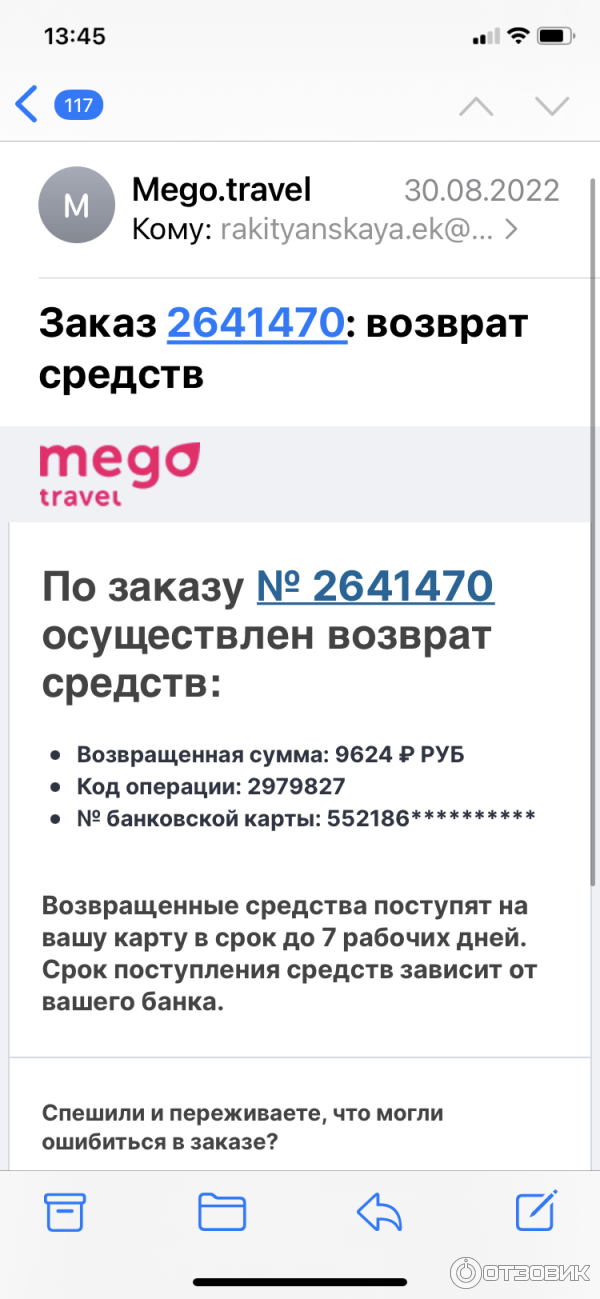The image size is (600, 1299).
Task: Open link № 2641470 in email body
Action: pos(375,586)
